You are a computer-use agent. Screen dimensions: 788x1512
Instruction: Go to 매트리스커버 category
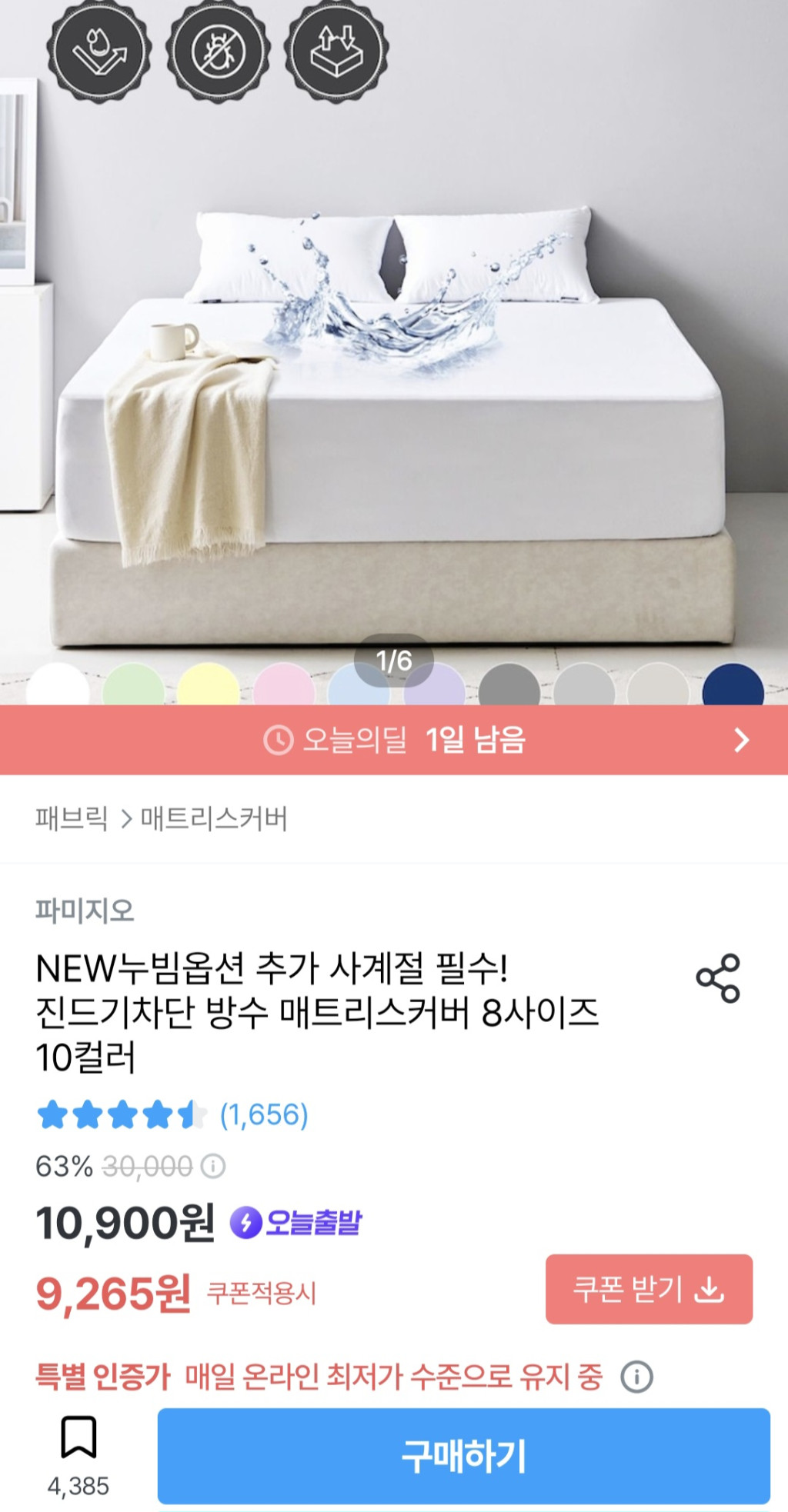(x=214, y=818)
